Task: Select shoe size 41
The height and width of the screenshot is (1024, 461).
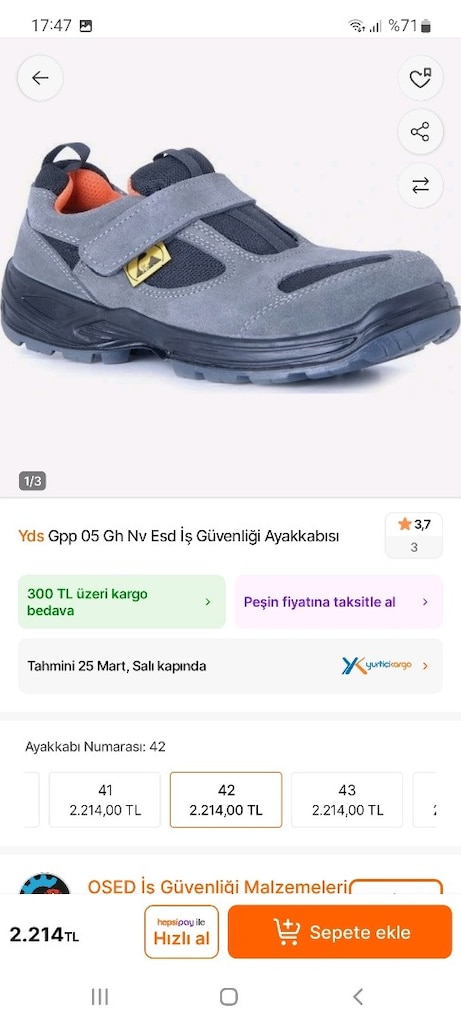Action: click(104, 800)
